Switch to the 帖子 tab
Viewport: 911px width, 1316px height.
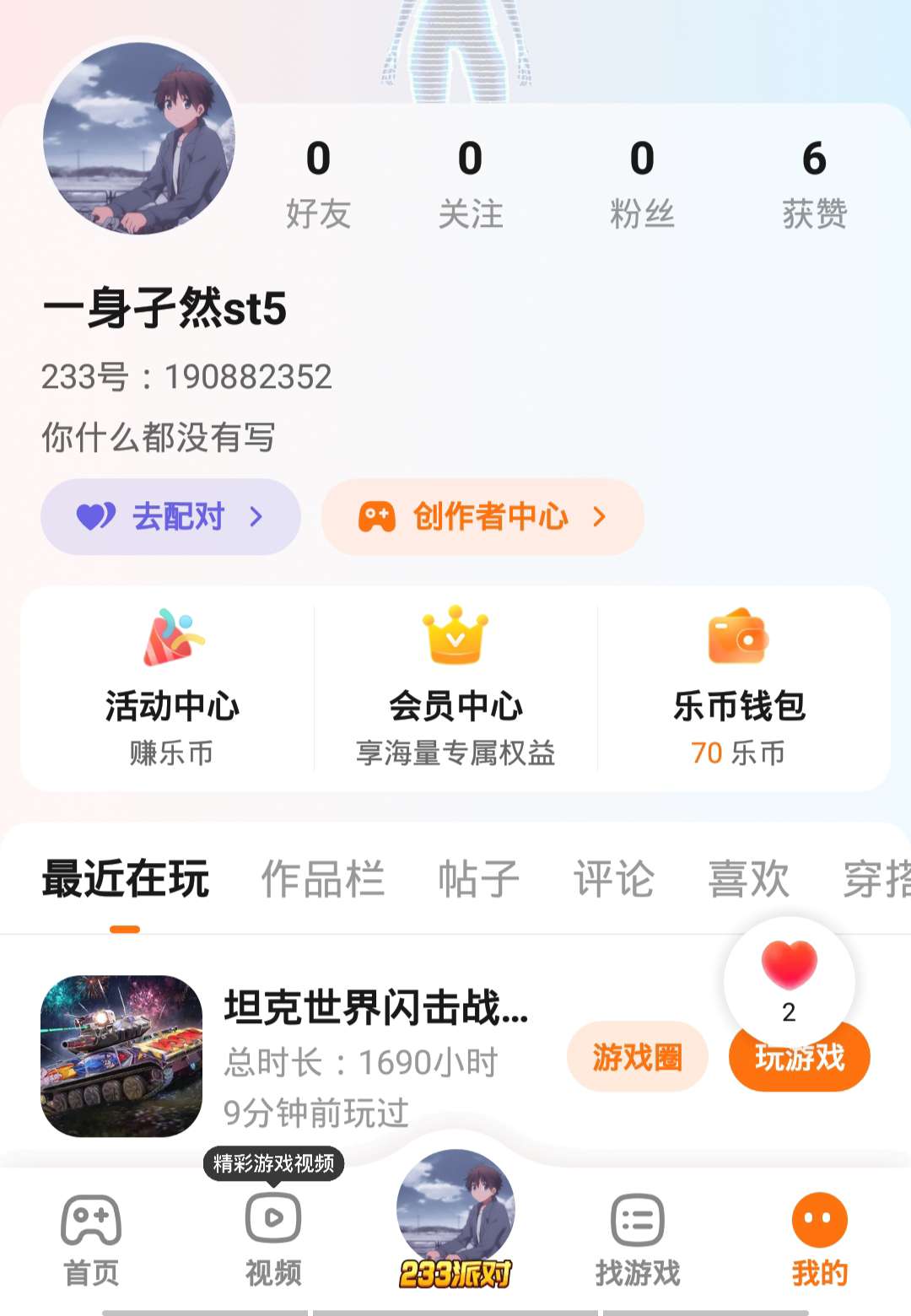point(478,879)
